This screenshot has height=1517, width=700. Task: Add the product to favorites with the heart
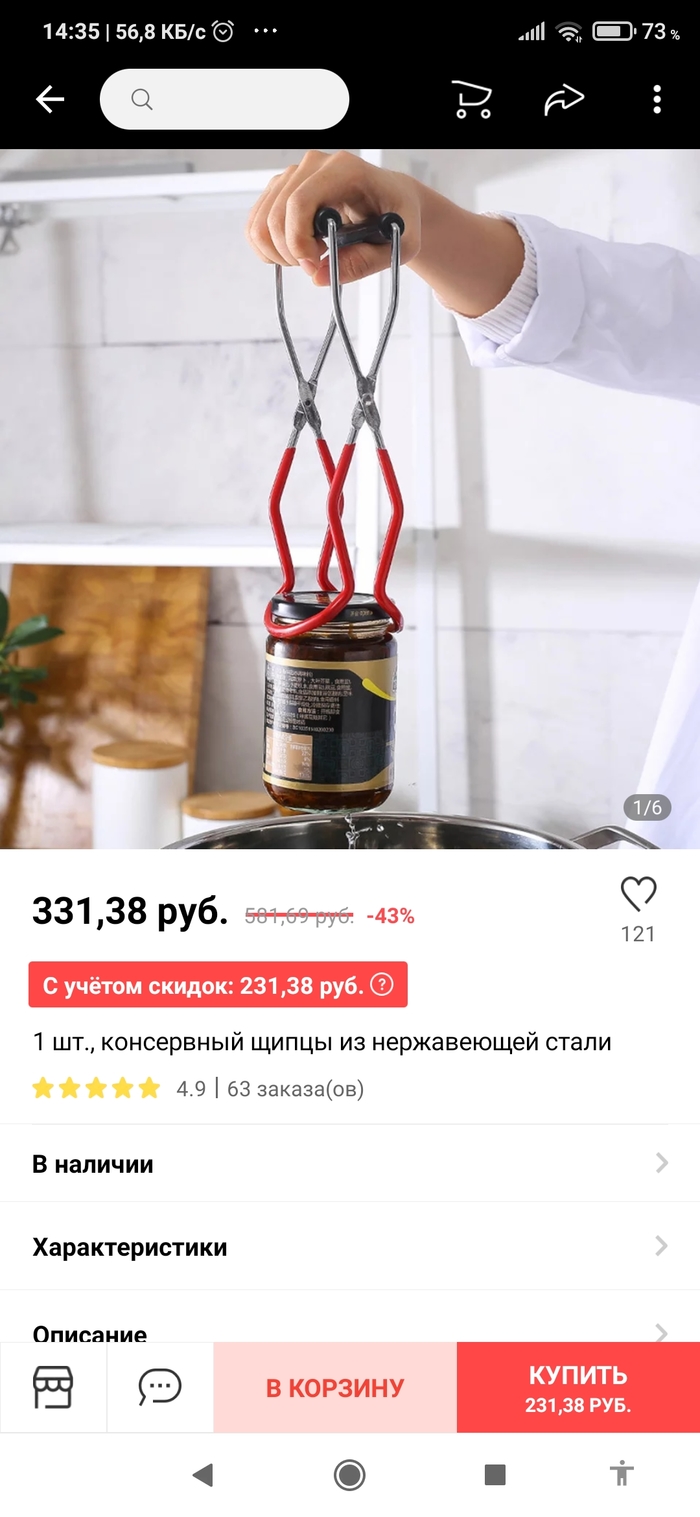pos(638,894)
